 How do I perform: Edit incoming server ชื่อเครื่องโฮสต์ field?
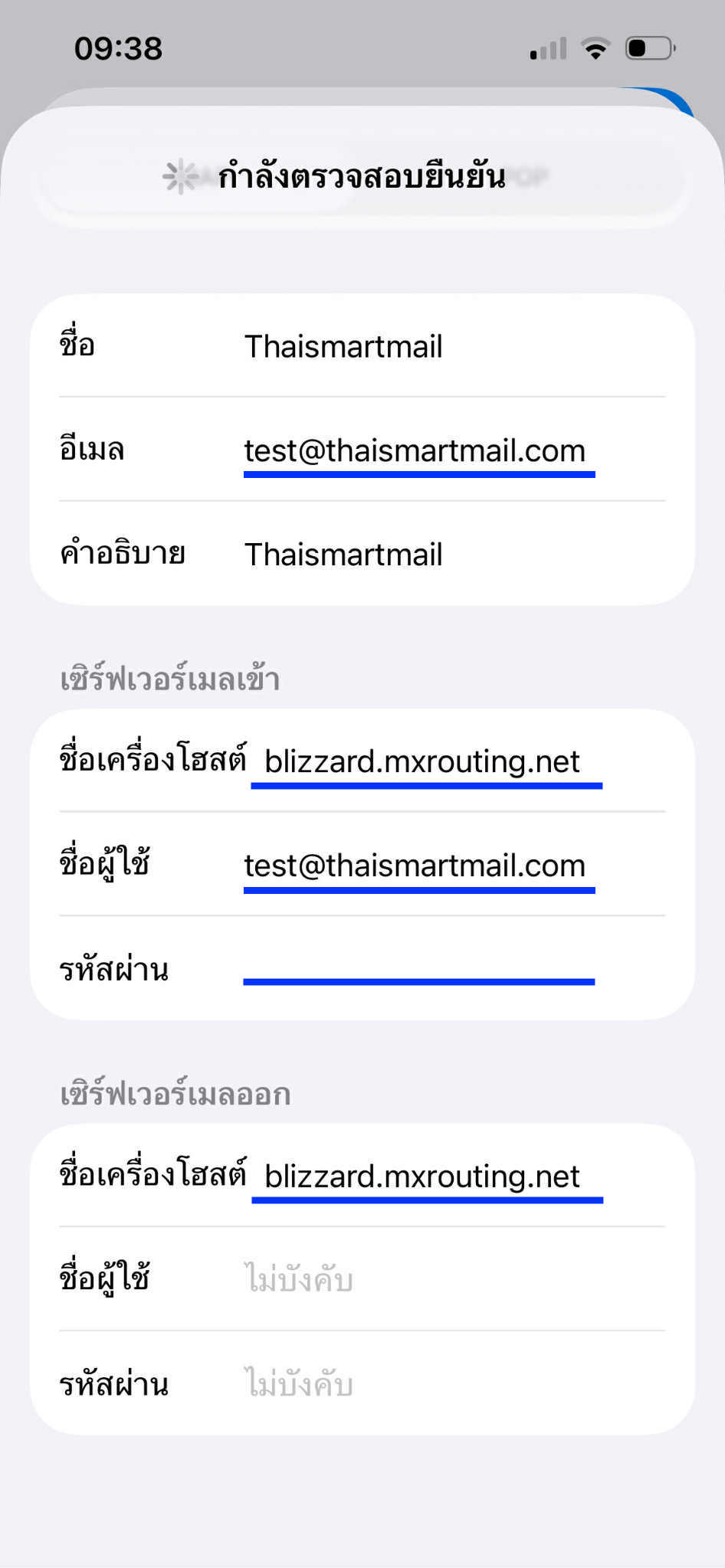(x=460, y=761)
